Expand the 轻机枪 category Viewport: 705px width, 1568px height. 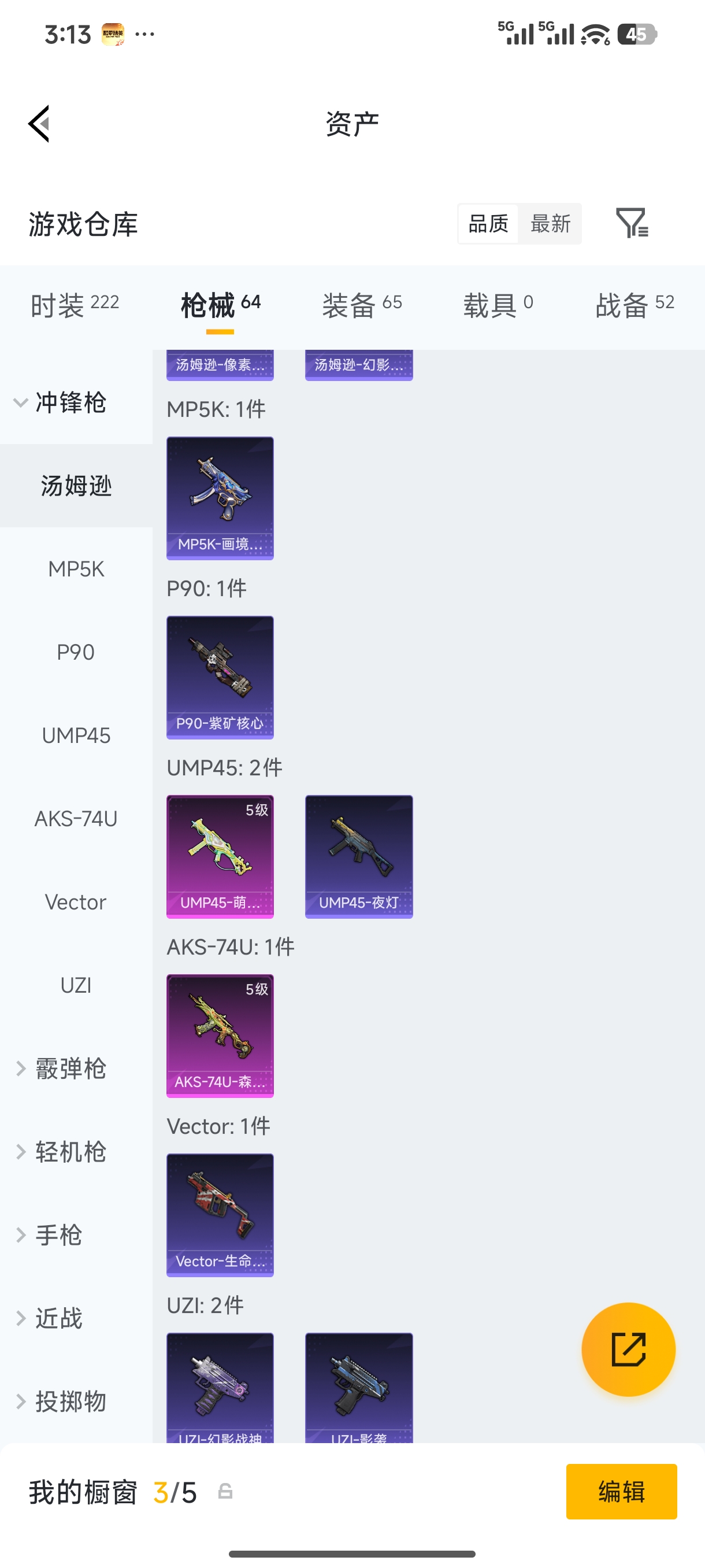point(61,1152)
